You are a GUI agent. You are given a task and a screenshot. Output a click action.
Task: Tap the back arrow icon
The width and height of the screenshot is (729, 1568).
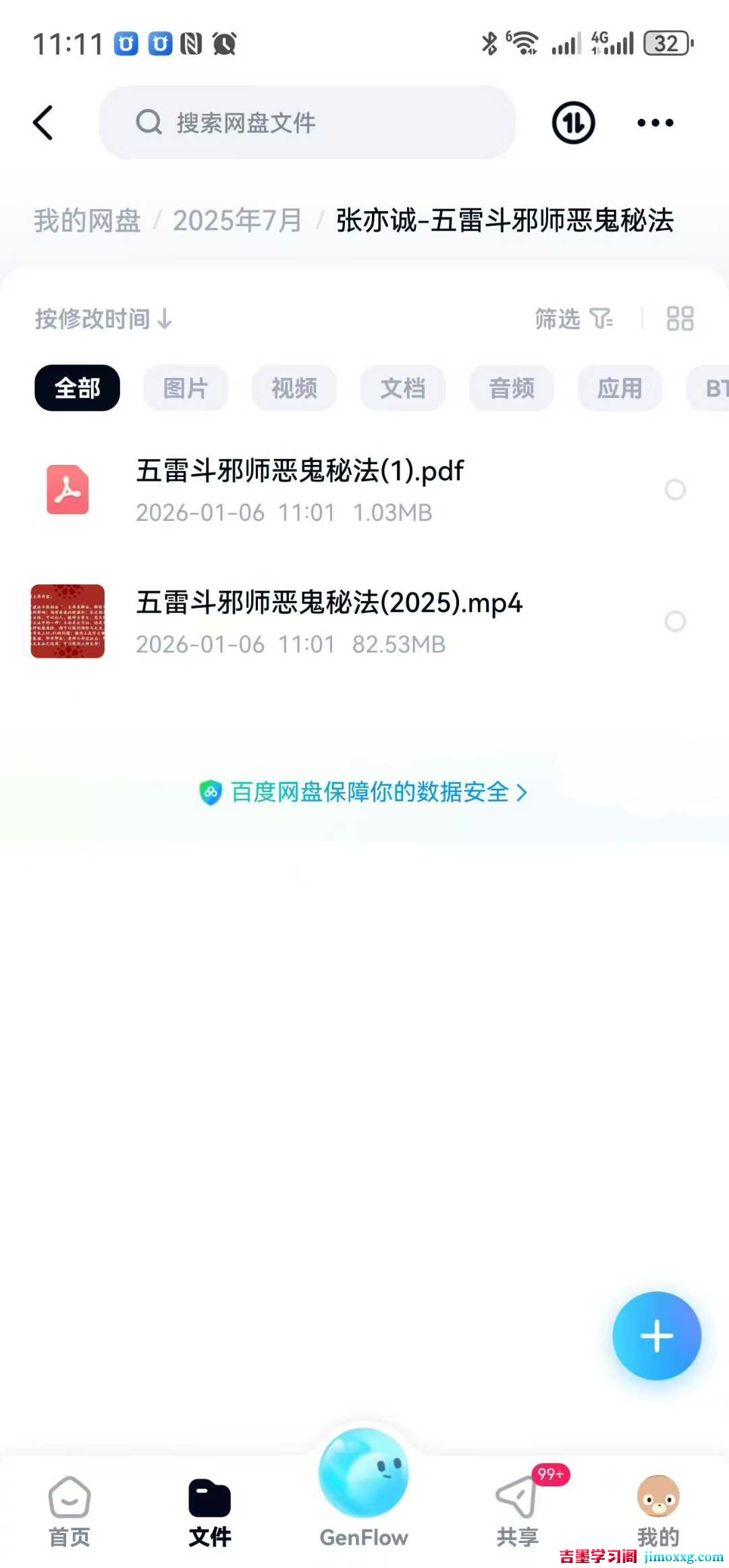coord(43,123)
